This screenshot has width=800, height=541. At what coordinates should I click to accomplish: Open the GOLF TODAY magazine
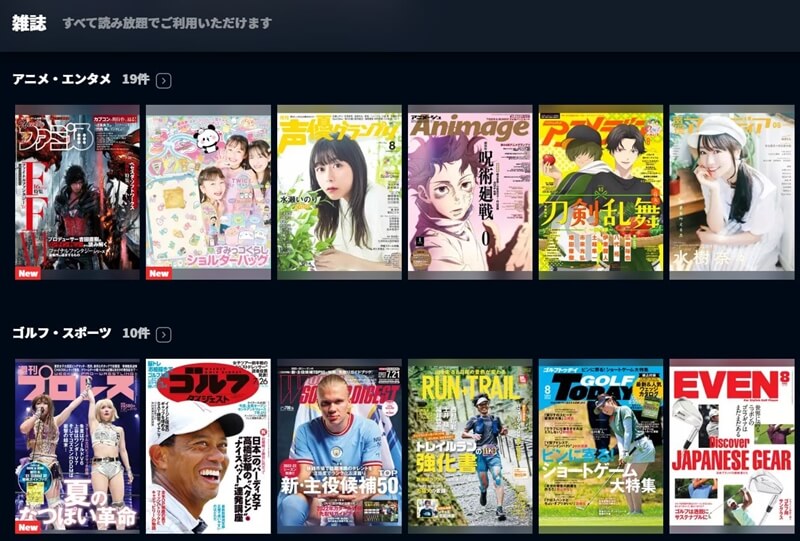point(601,446)
